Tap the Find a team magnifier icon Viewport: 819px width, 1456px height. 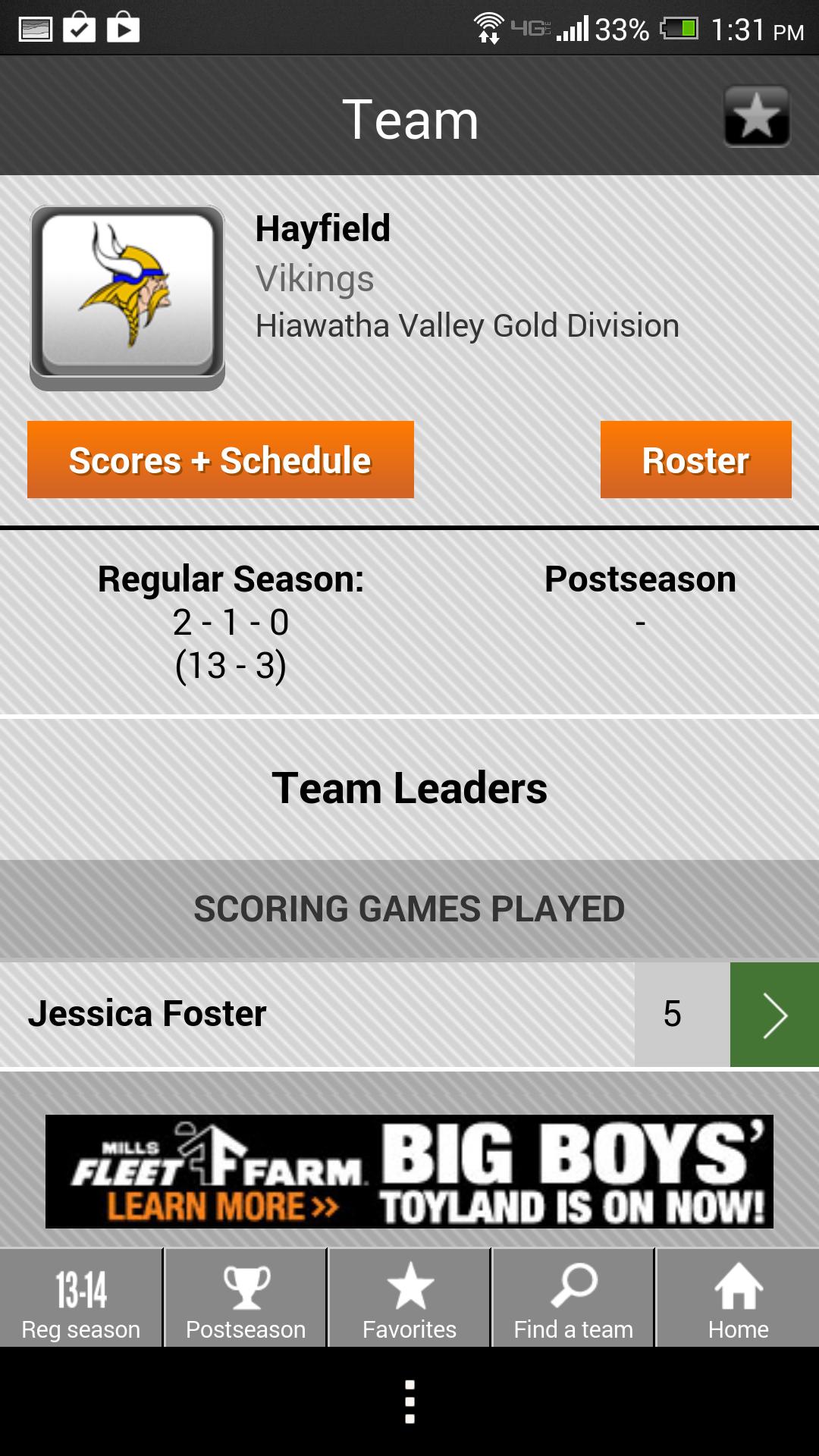coord(573,1297)
